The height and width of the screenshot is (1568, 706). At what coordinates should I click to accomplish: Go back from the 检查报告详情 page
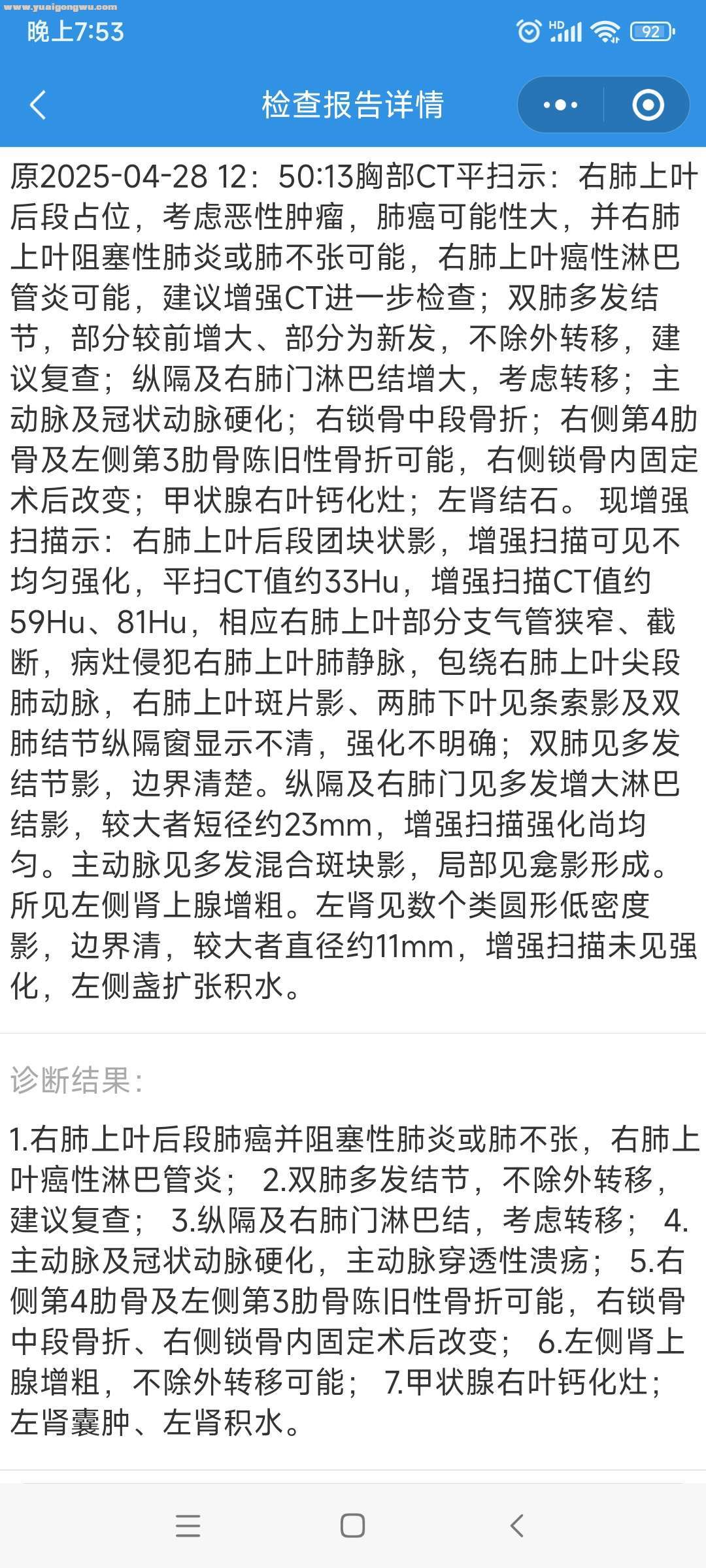tap(38, 105)
